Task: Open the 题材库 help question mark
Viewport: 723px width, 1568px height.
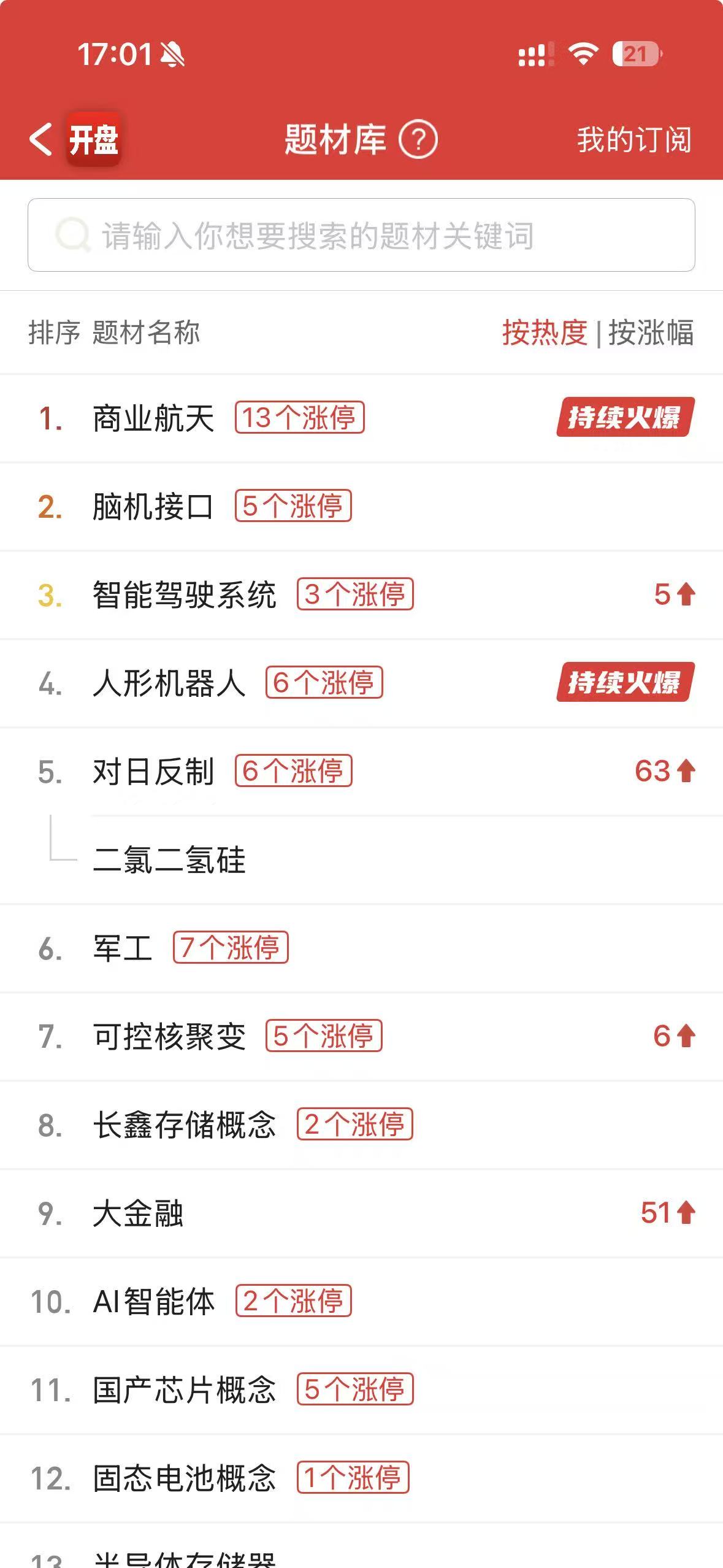Action: (x=418, y=140)
